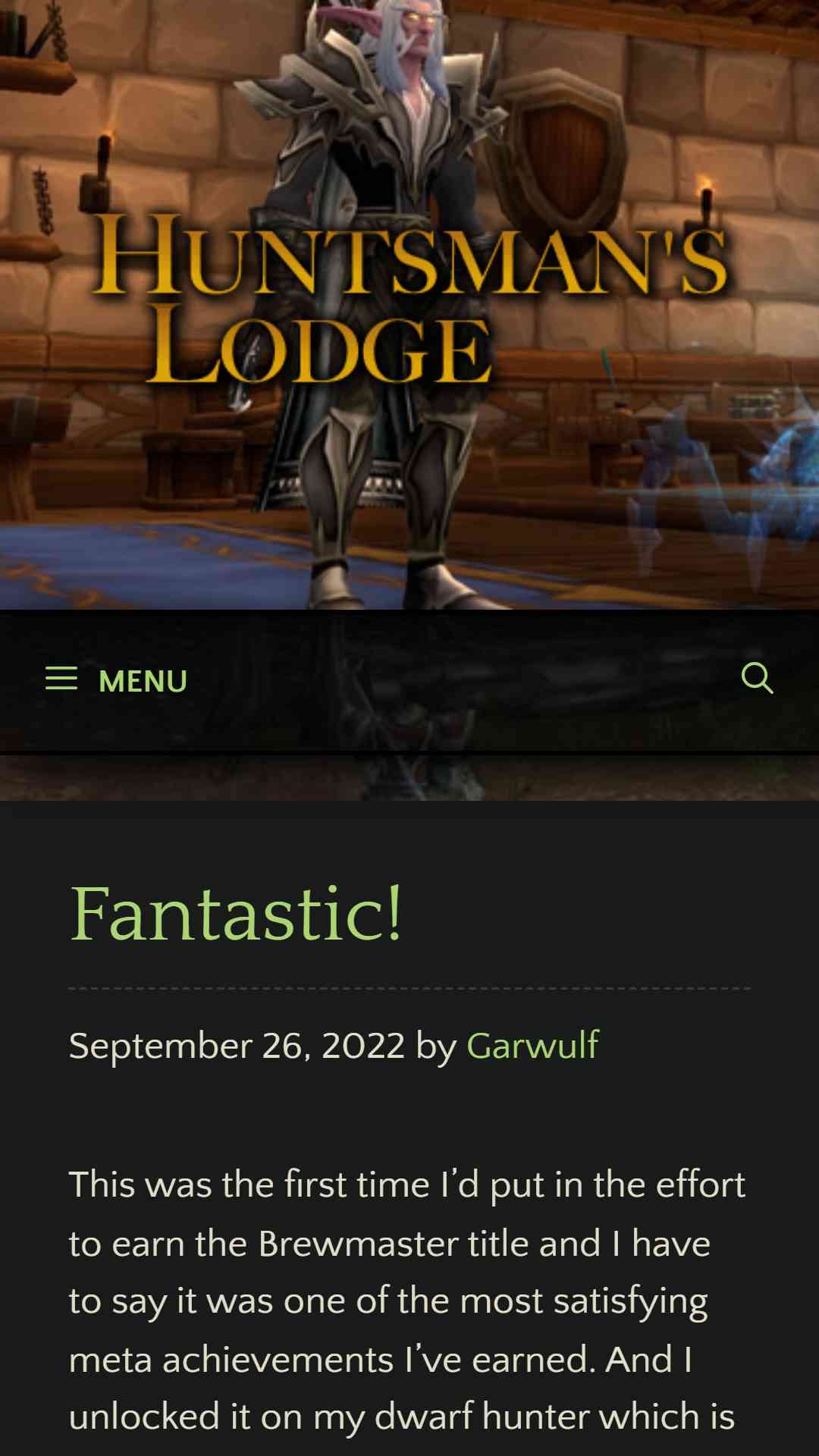
Task: Open the Fantastic! post title
Action: [x=235, y=914]
